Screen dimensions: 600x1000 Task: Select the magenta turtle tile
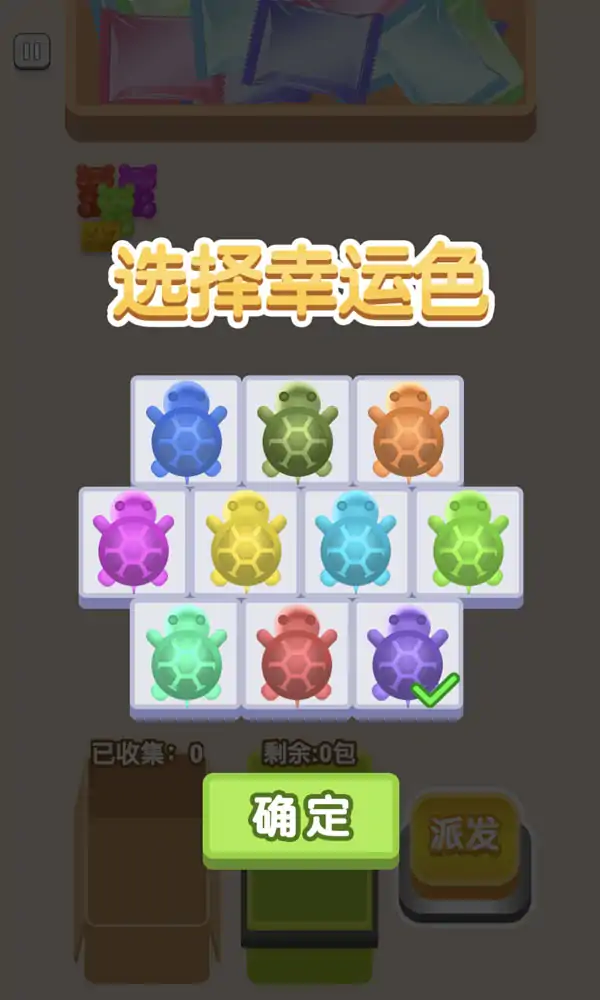click(133, 542)
